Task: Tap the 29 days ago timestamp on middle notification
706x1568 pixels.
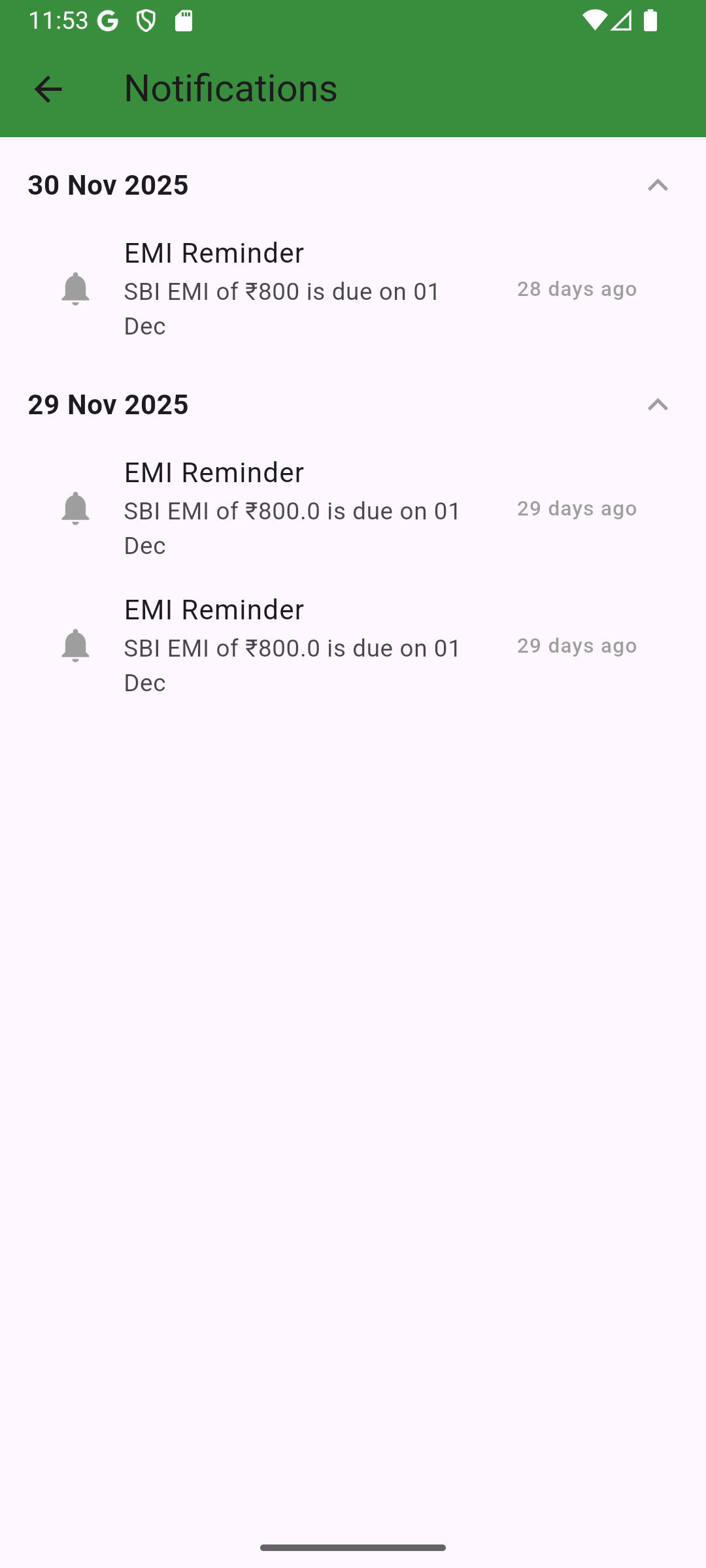Action: (x=577, y=508)
